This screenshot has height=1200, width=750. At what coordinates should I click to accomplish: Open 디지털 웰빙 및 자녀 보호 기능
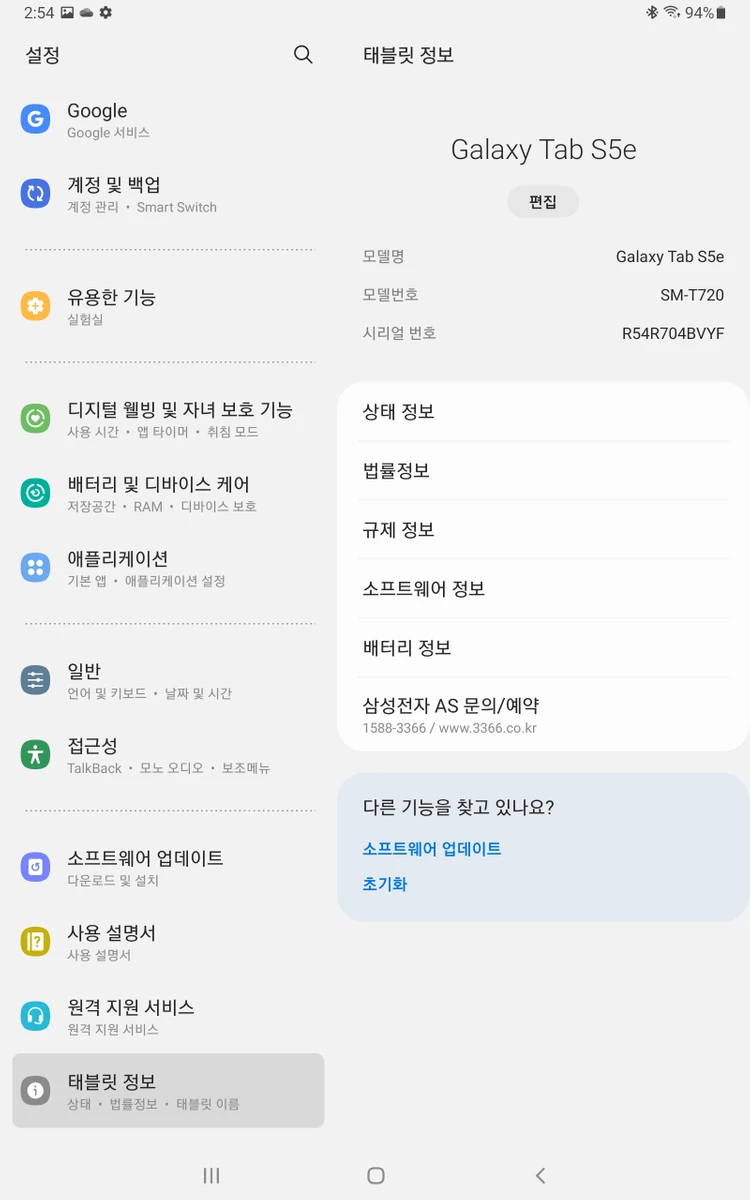(x=168, y=419)
